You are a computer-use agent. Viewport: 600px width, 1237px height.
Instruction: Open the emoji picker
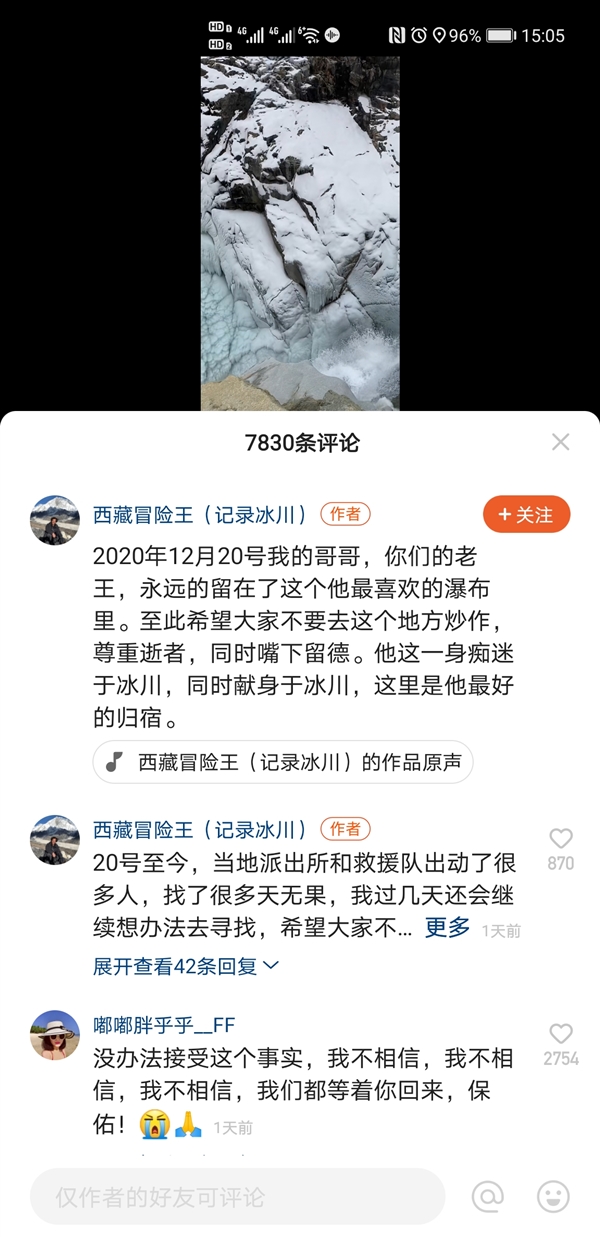553,1196
